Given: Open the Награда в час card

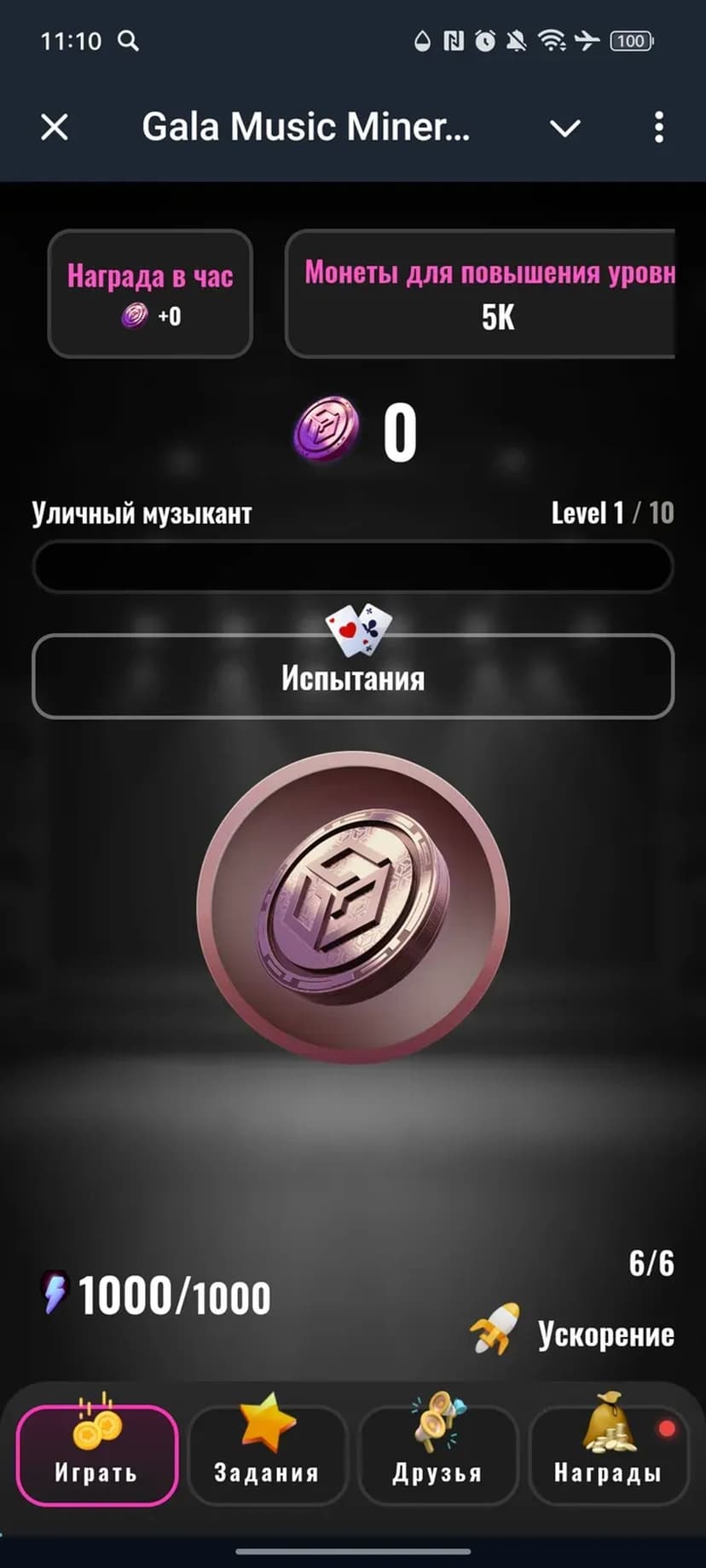Looking at the screenshot, I should coord(150,294).
